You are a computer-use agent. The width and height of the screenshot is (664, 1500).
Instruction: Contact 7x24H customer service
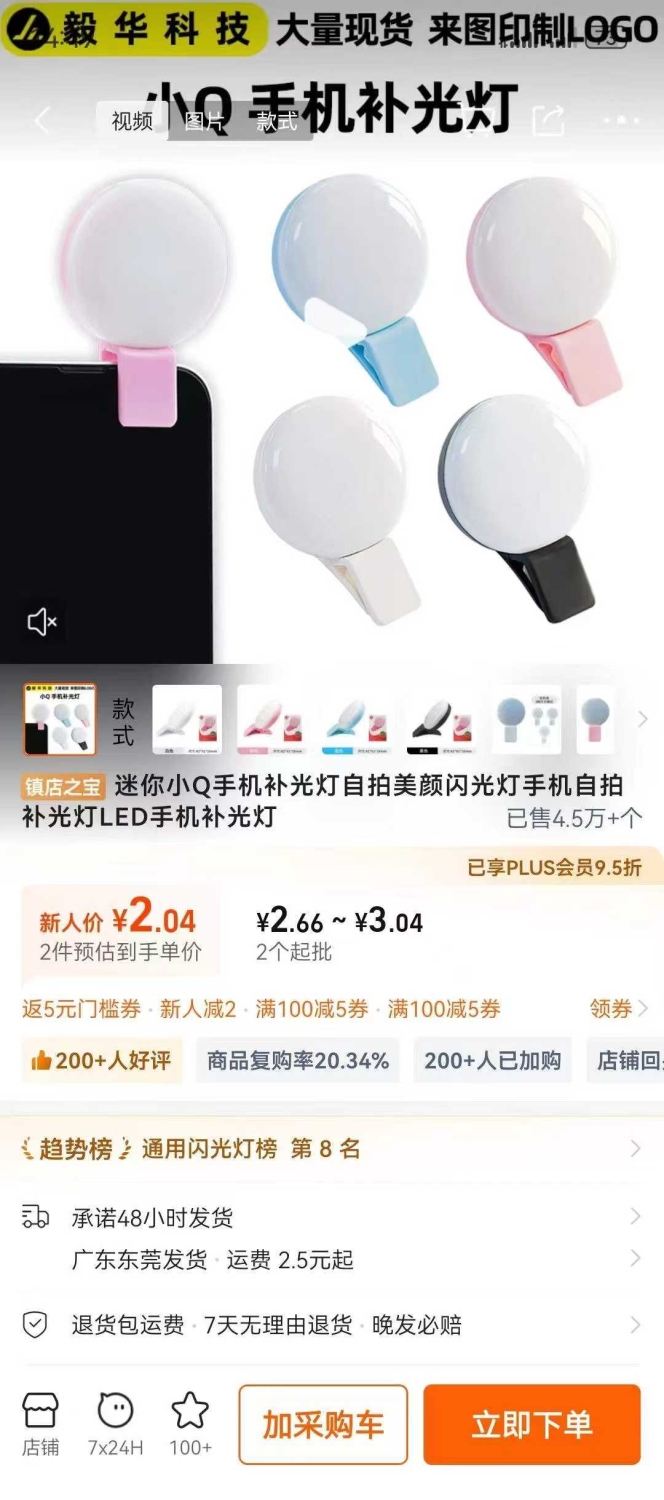[115, 1424]
